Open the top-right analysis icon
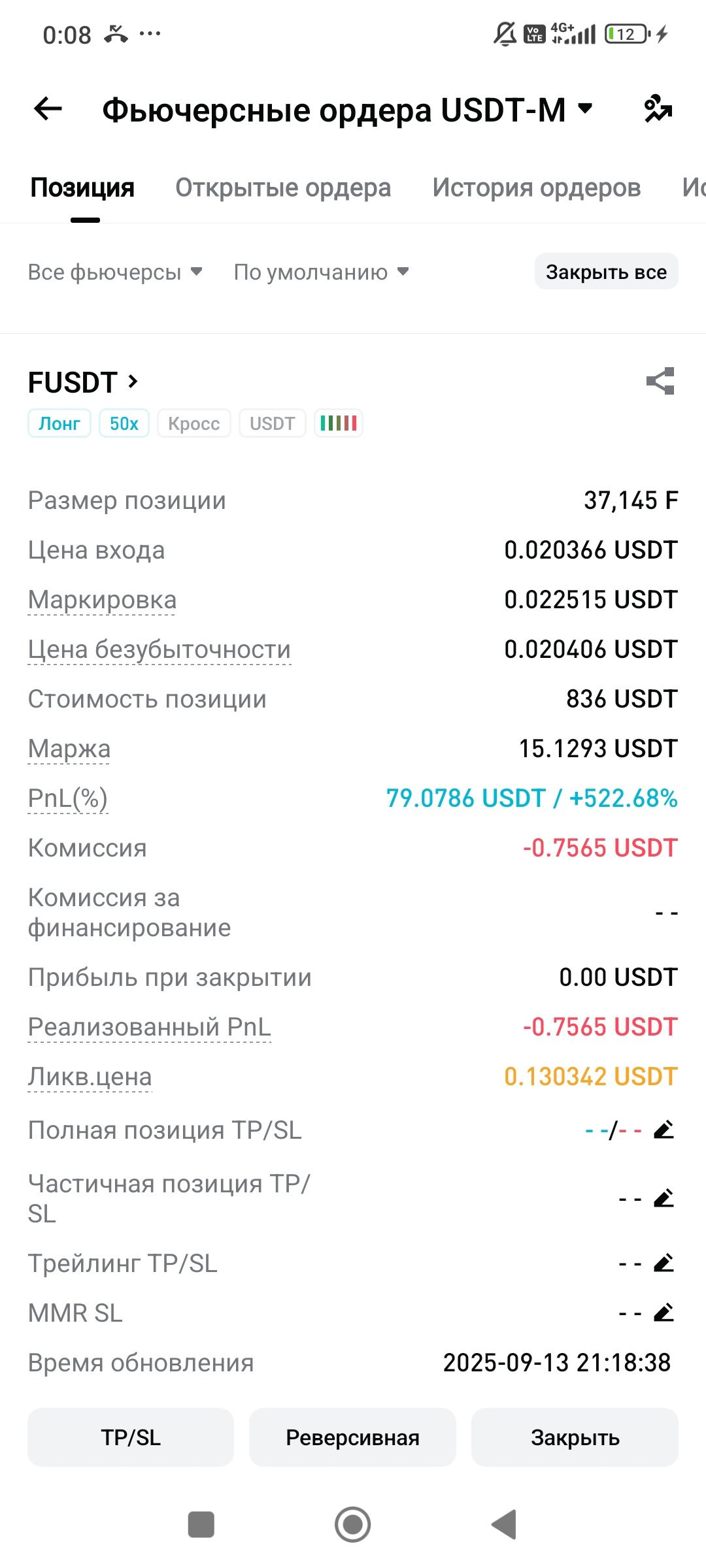Screen dimensions: 706x1568 point(658,108)
